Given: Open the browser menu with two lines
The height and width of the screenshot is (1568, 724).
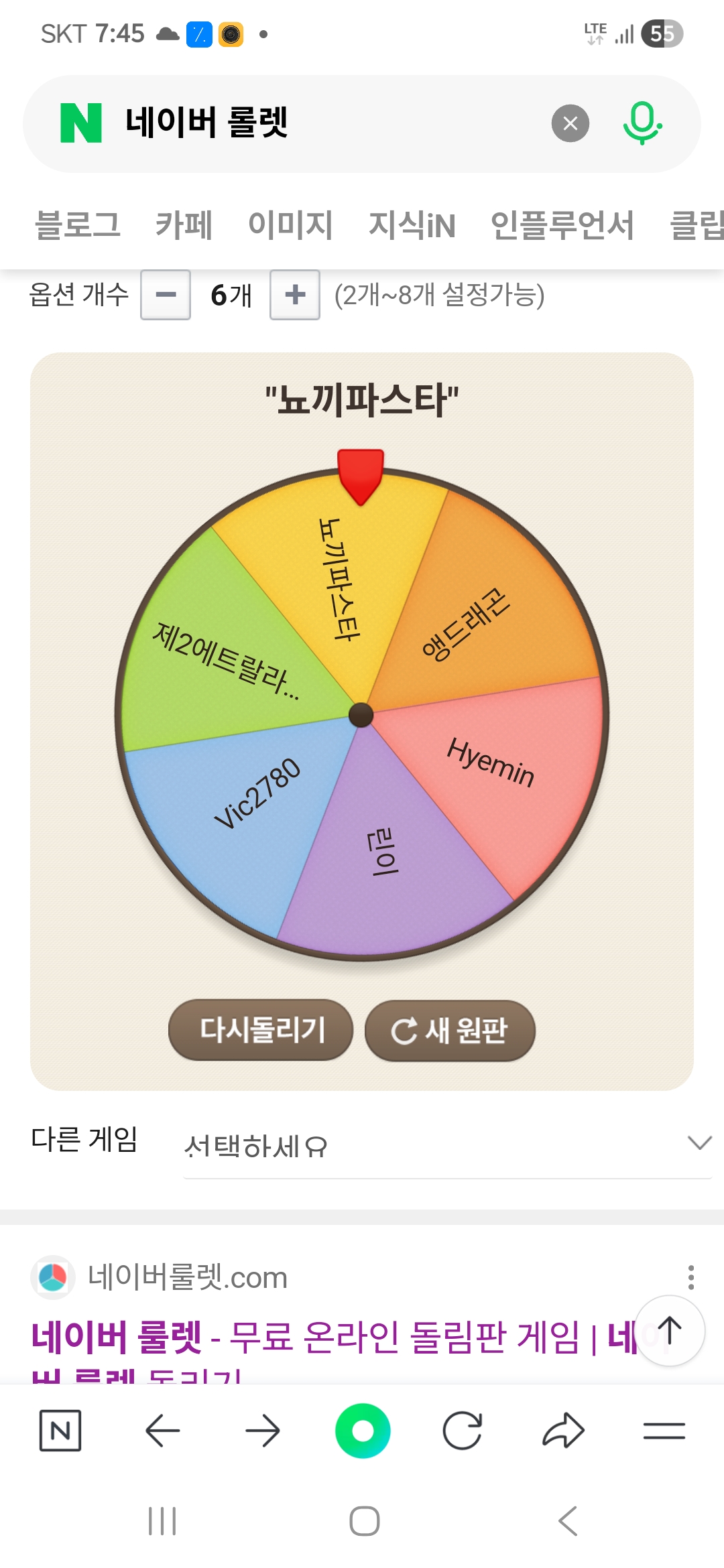Looking at the screenshot, I should click(x=664, y=1431).
